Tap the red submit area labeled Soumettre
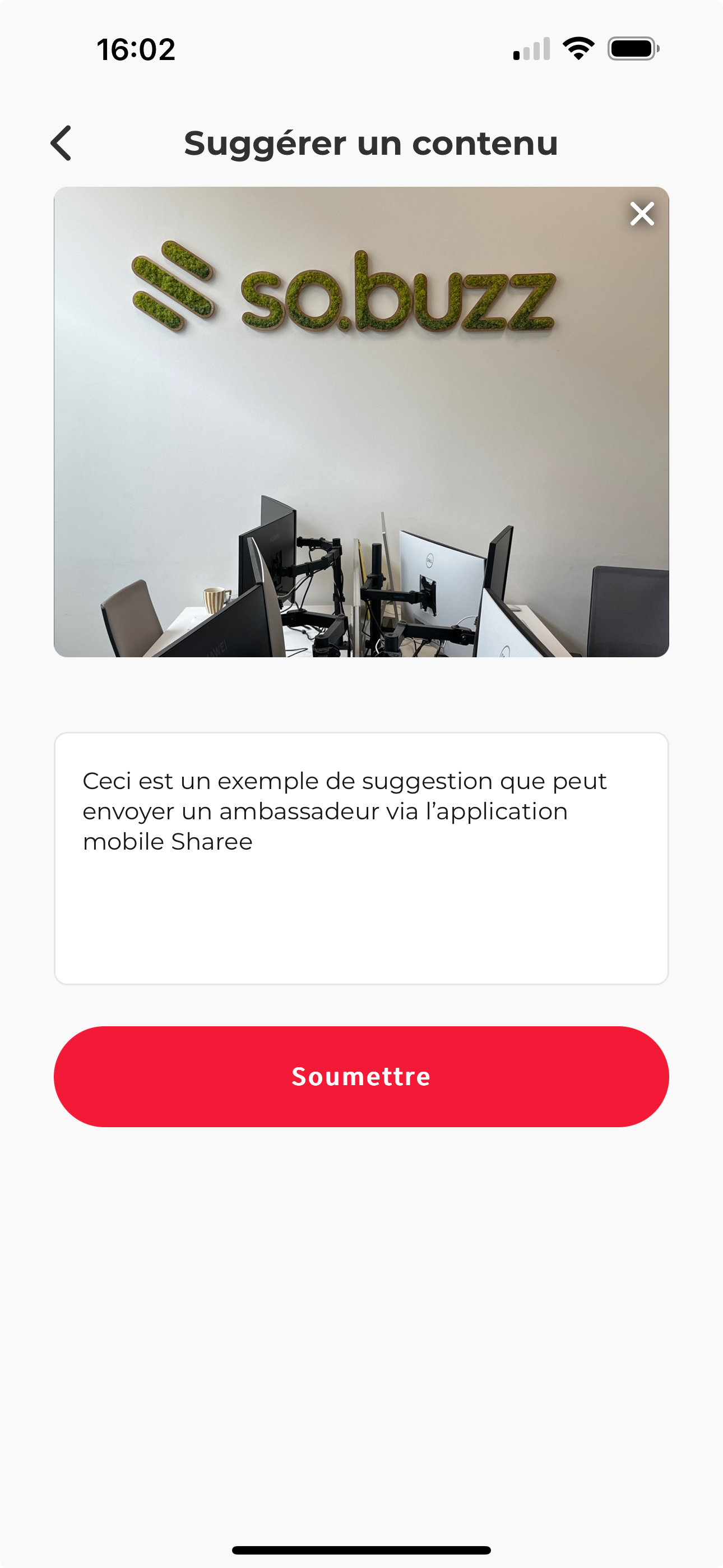This screenshot has height=1568, width=723. [361, 1076]
